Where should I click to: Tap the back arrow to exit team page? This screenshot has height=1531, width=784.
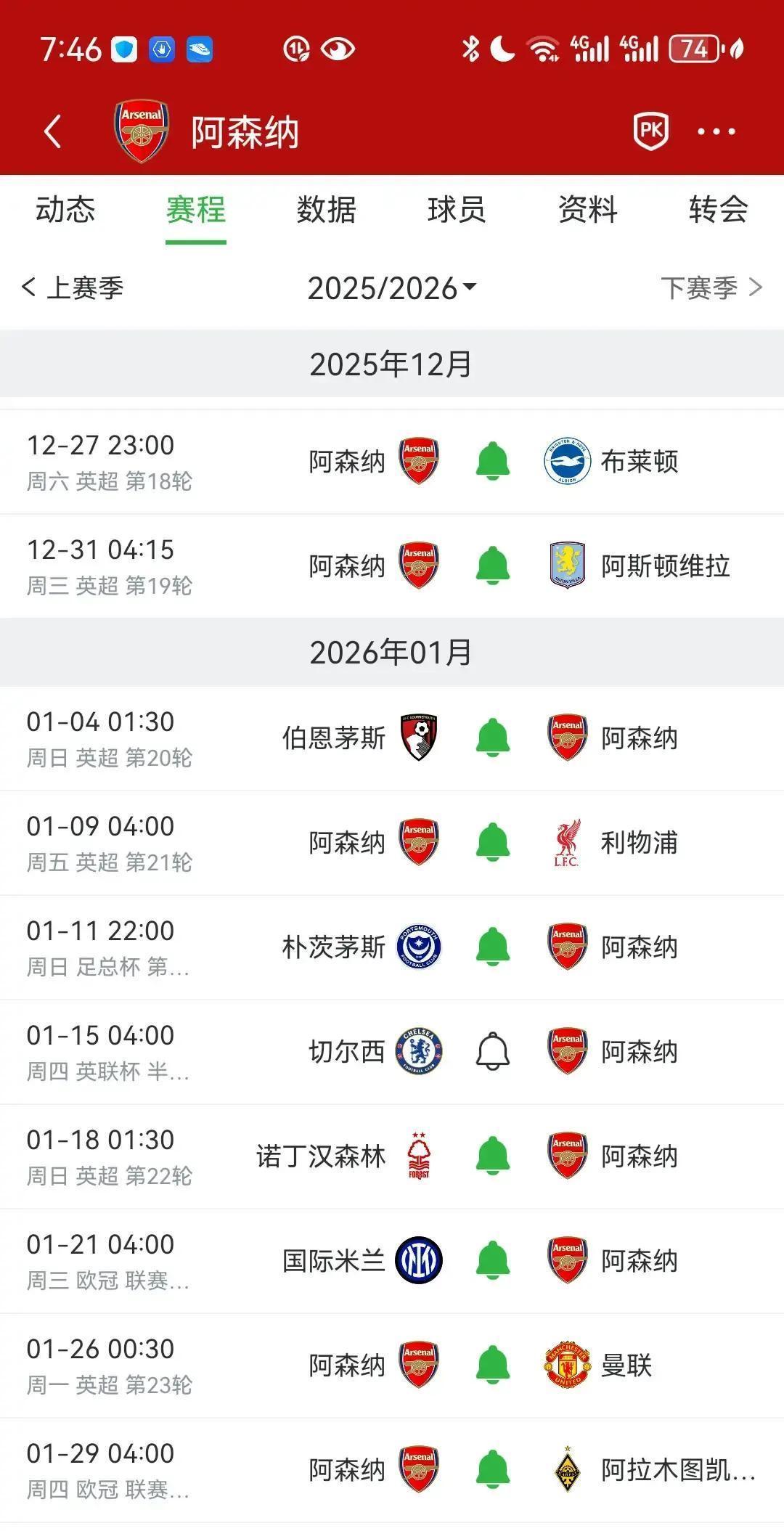pos(52,131)
